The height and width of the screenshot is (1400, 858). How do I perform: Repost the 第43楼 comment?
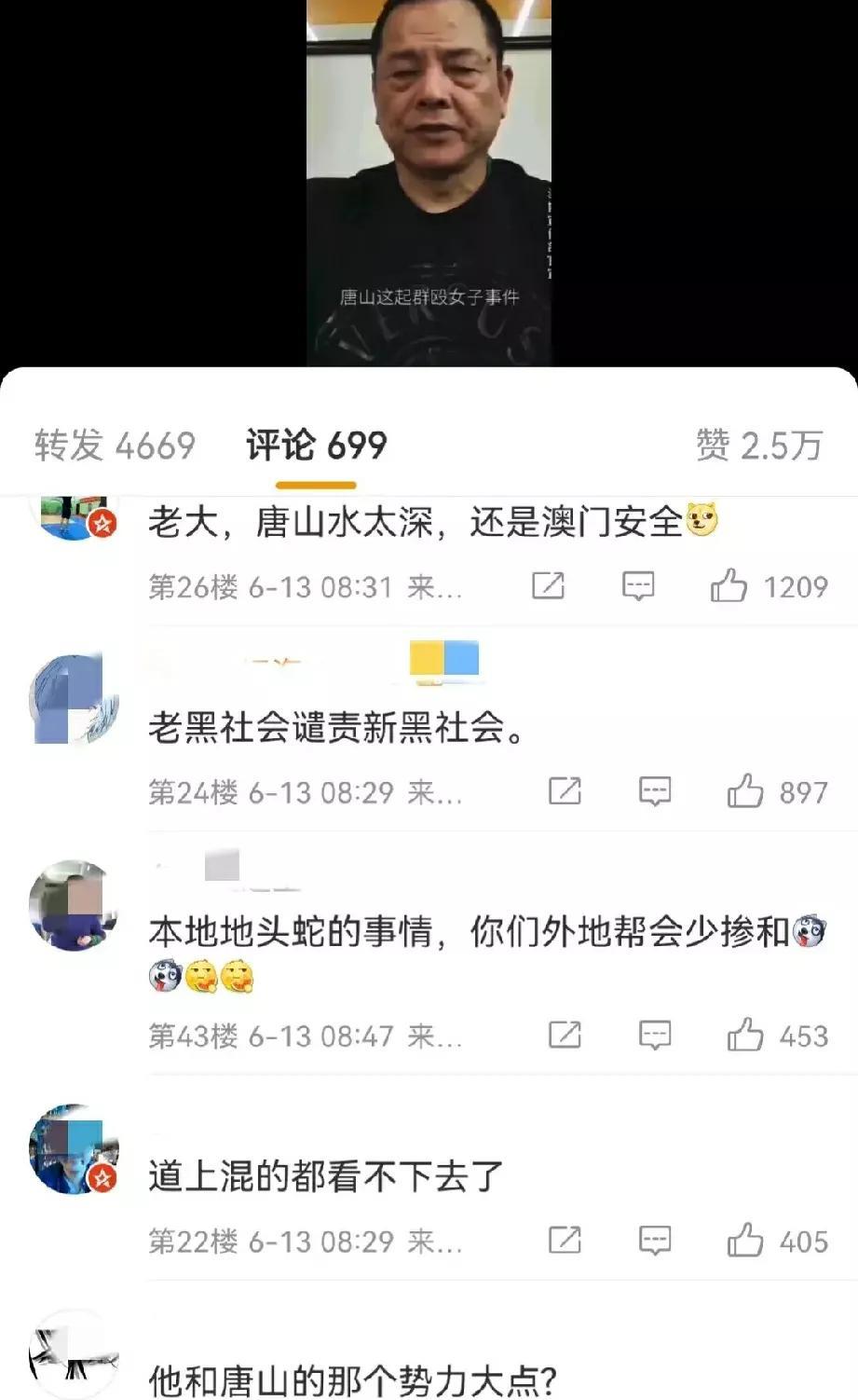[565, 1036]
